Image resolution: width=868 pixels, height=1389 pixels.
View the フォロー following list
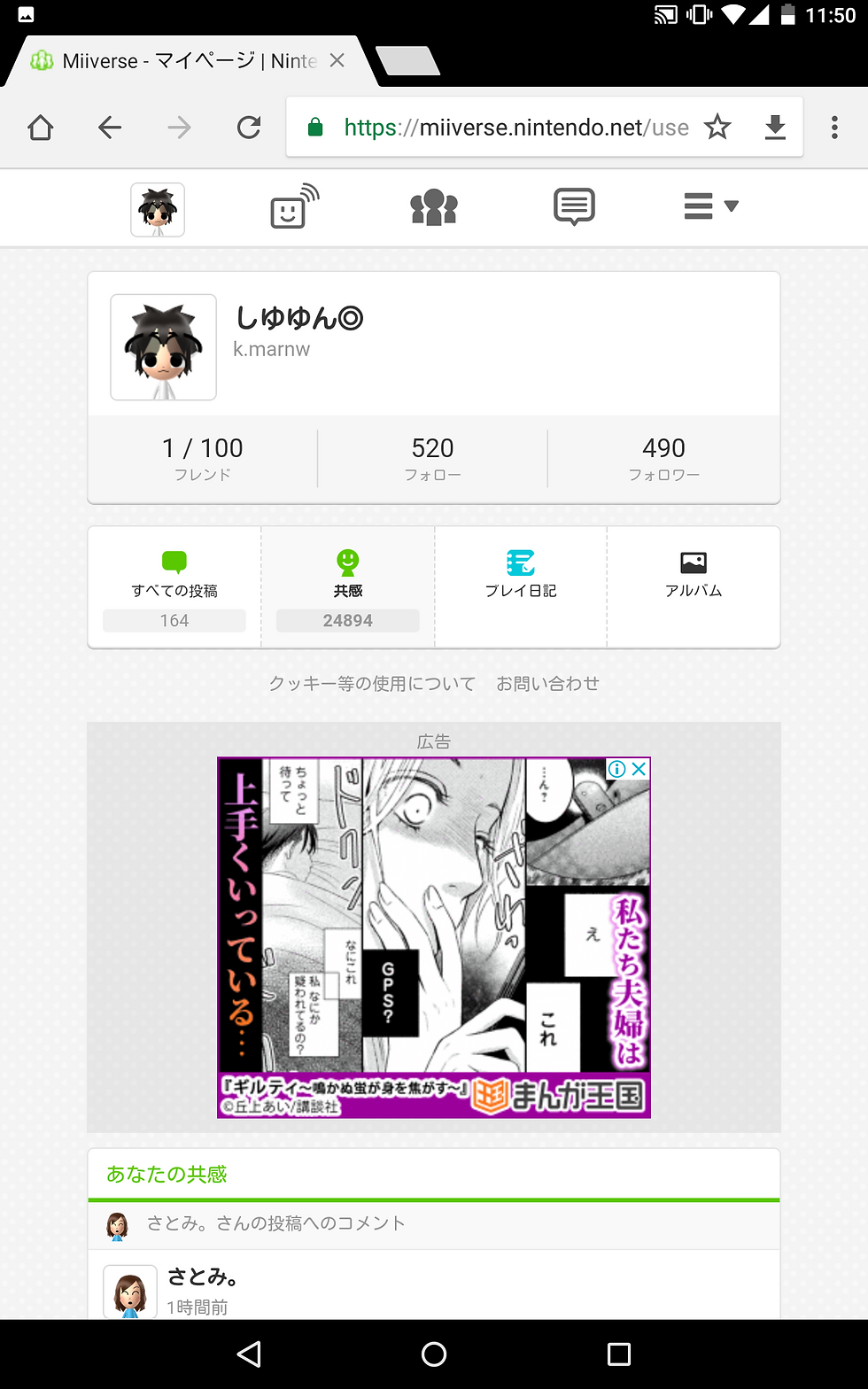coord(433,458)
